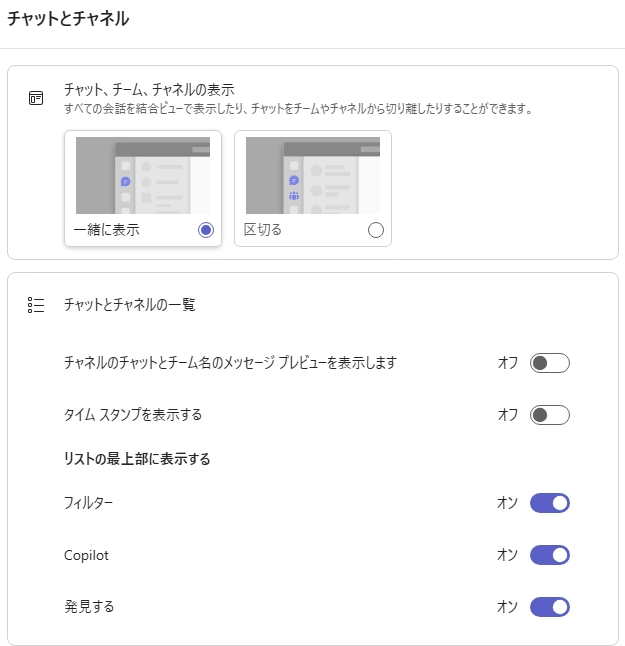This screenshot has width=625, height=646.
Task: Disable the フィルター toggle
Action: [550, 503]
